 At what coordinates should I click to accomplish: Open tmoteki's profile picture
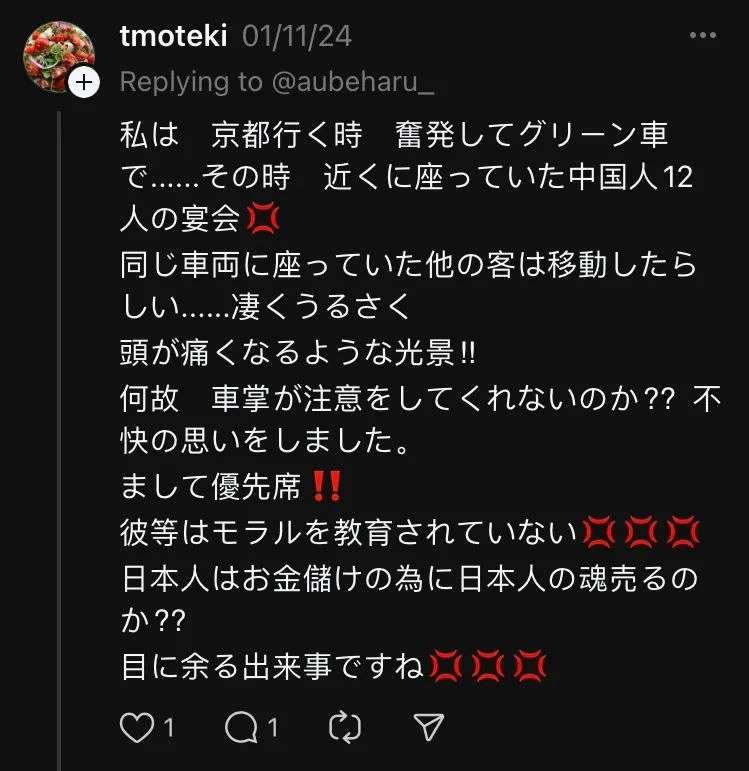coord(57,53)
